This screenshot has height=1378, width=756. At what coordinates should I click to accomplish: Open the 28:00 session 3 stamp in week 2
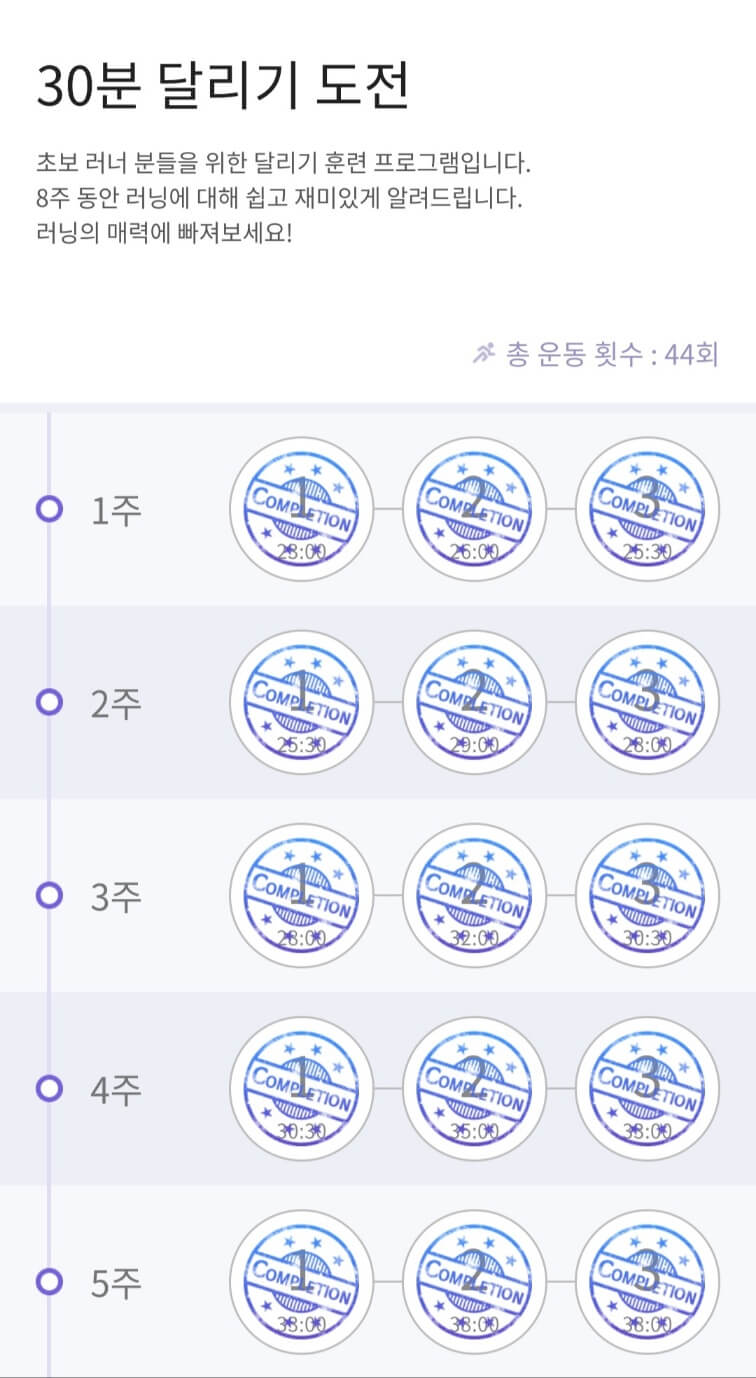pos(646,703)
